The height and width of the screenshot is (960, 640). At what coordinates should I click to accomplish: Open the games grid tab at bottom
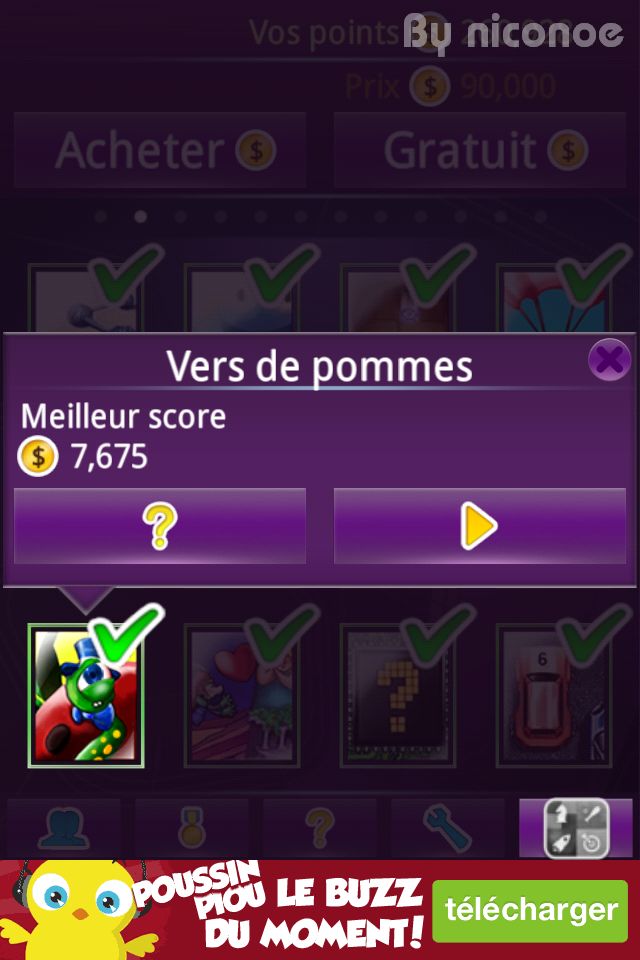pyautogui.click(x=575, y=828)
